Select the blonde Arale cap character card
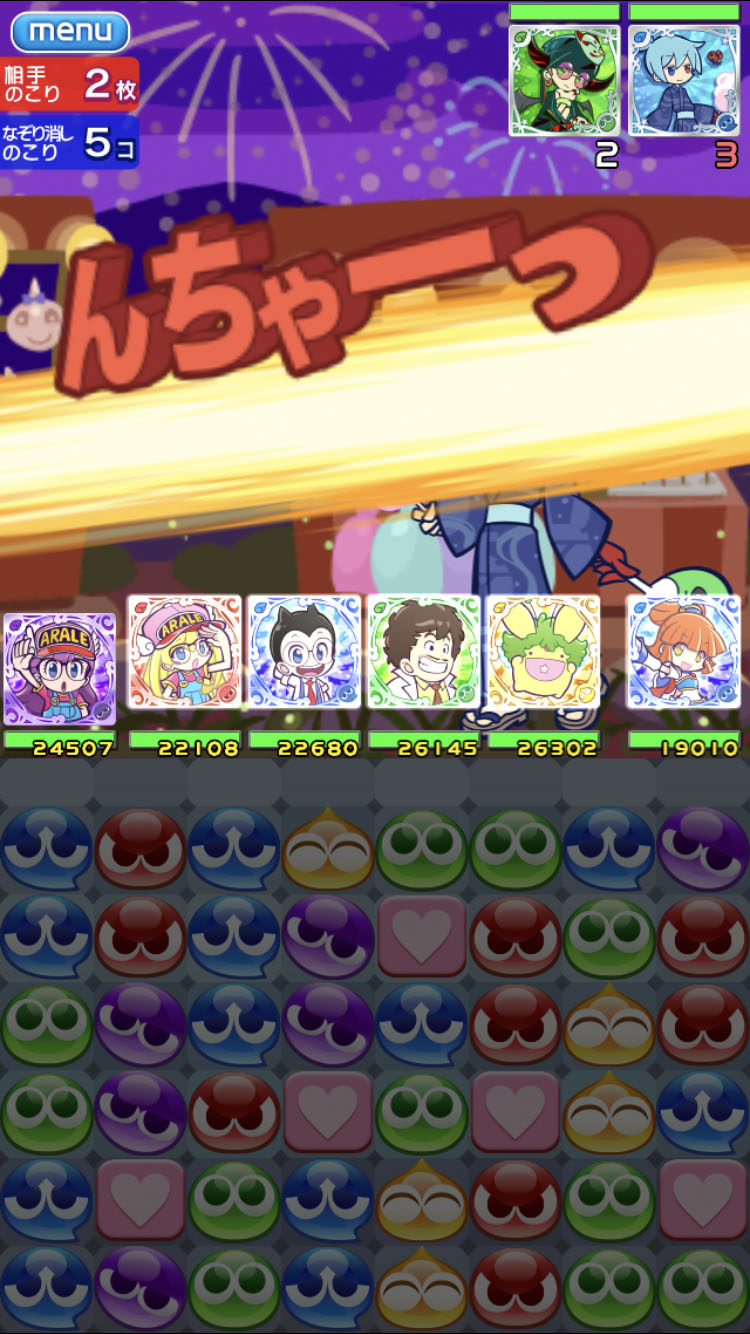This screenshot has width=750, height=1334. click(185, 652)
